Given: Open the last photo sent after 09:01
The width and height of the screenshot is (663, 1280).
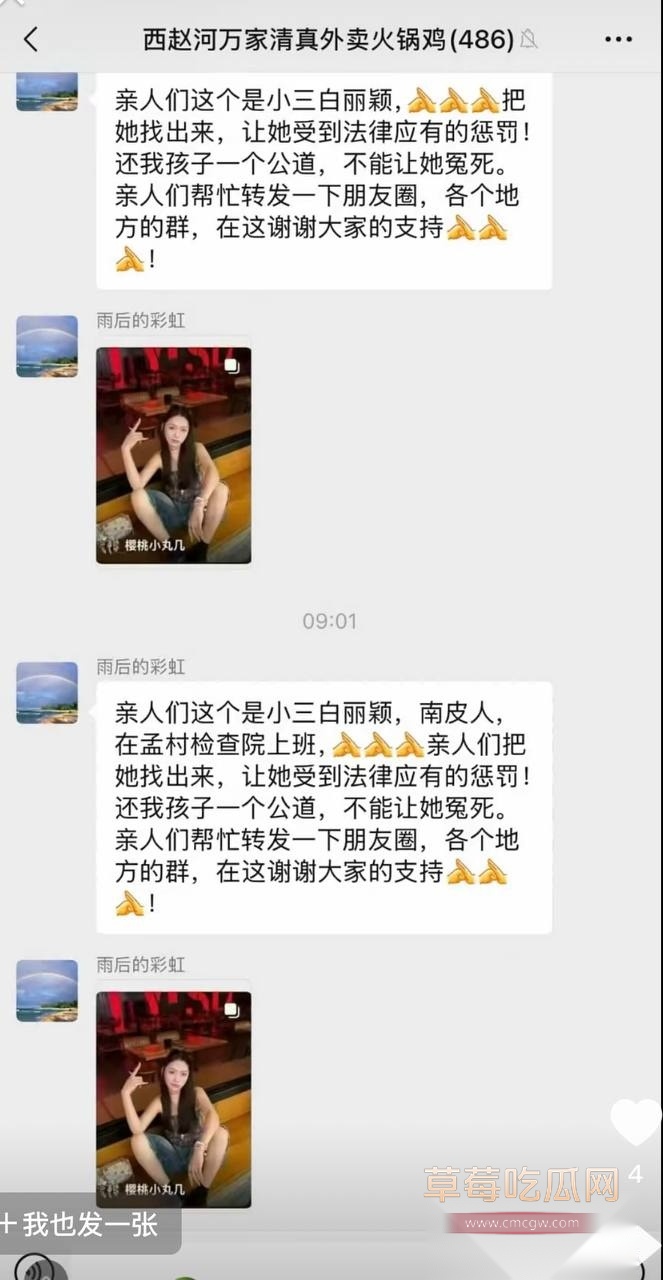Looking at the screenshot, I should [x=174, y=1099].
